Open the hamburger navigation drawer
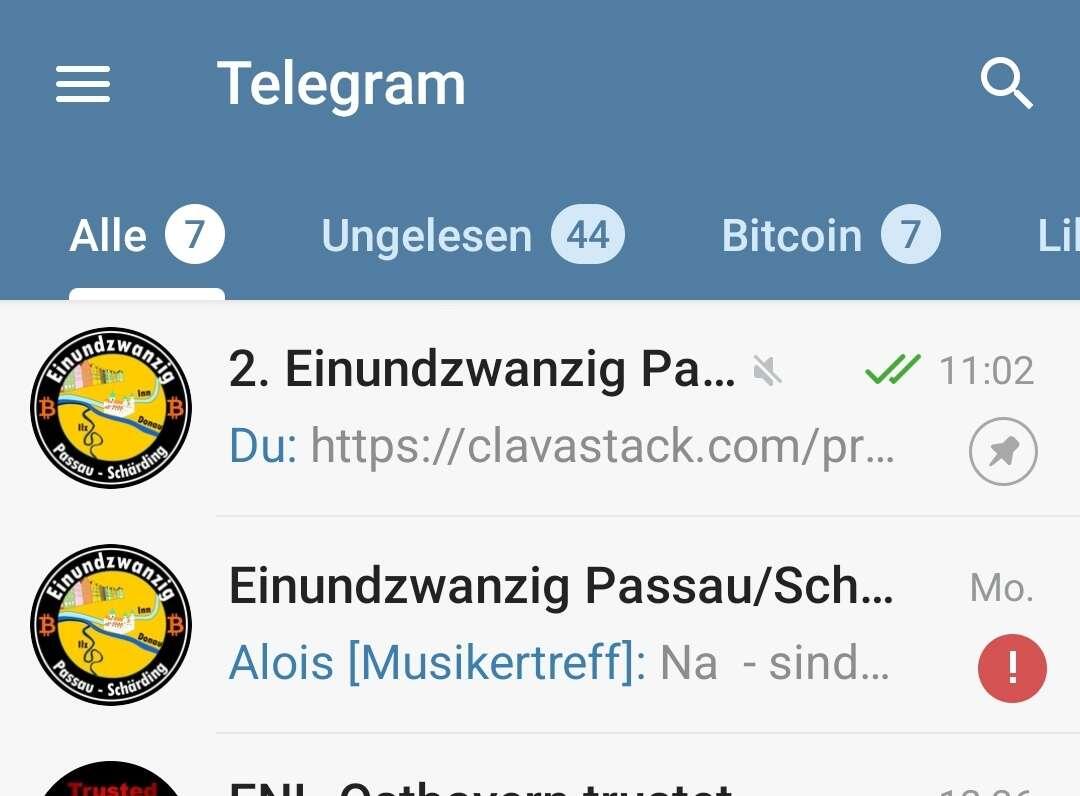 83,84
